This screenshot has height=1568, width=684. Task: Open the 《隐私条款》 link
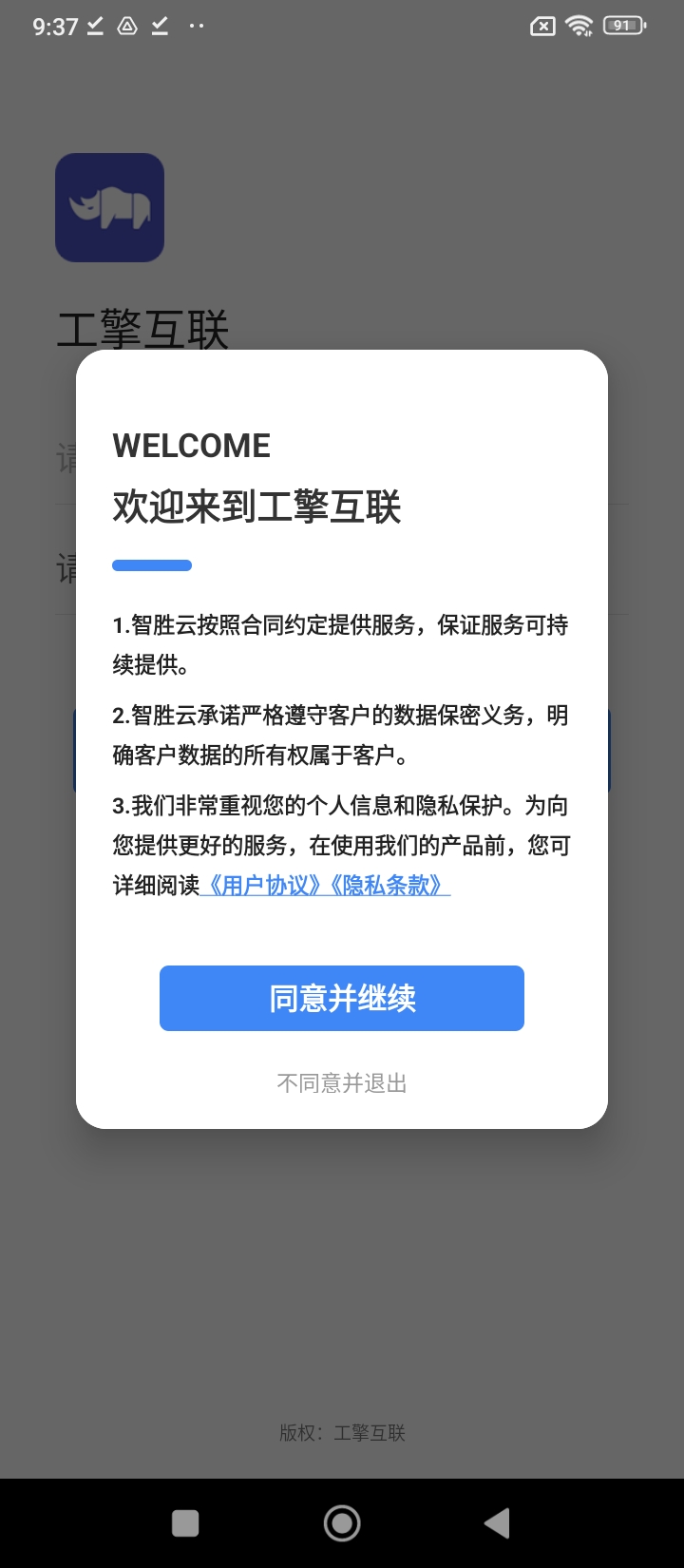point(386,886)
